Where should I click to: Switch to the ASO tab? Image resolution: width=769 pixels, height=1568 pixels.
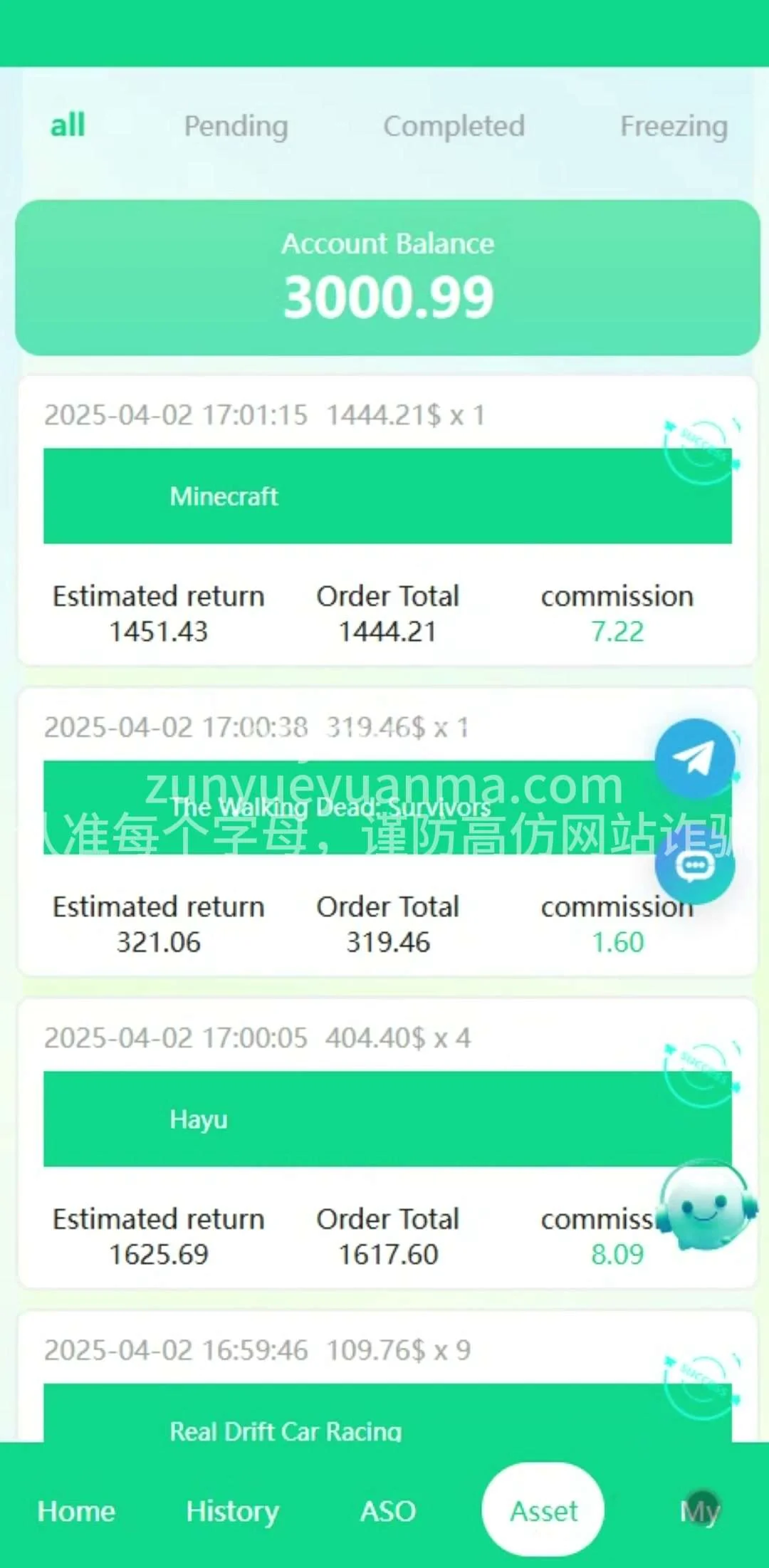pos(388,1511)
